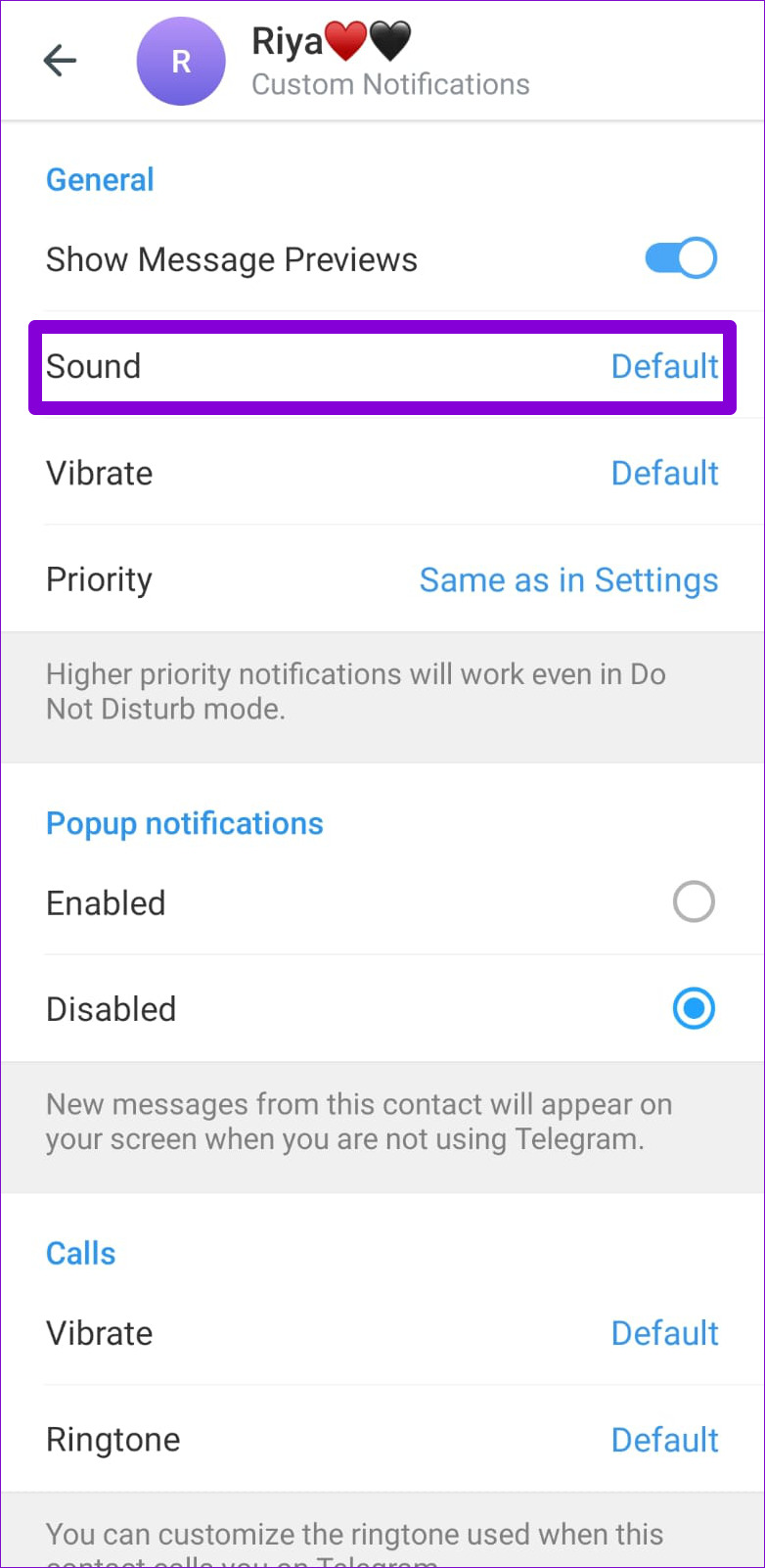
Task: Open the Sound setting
Action: 382,367
